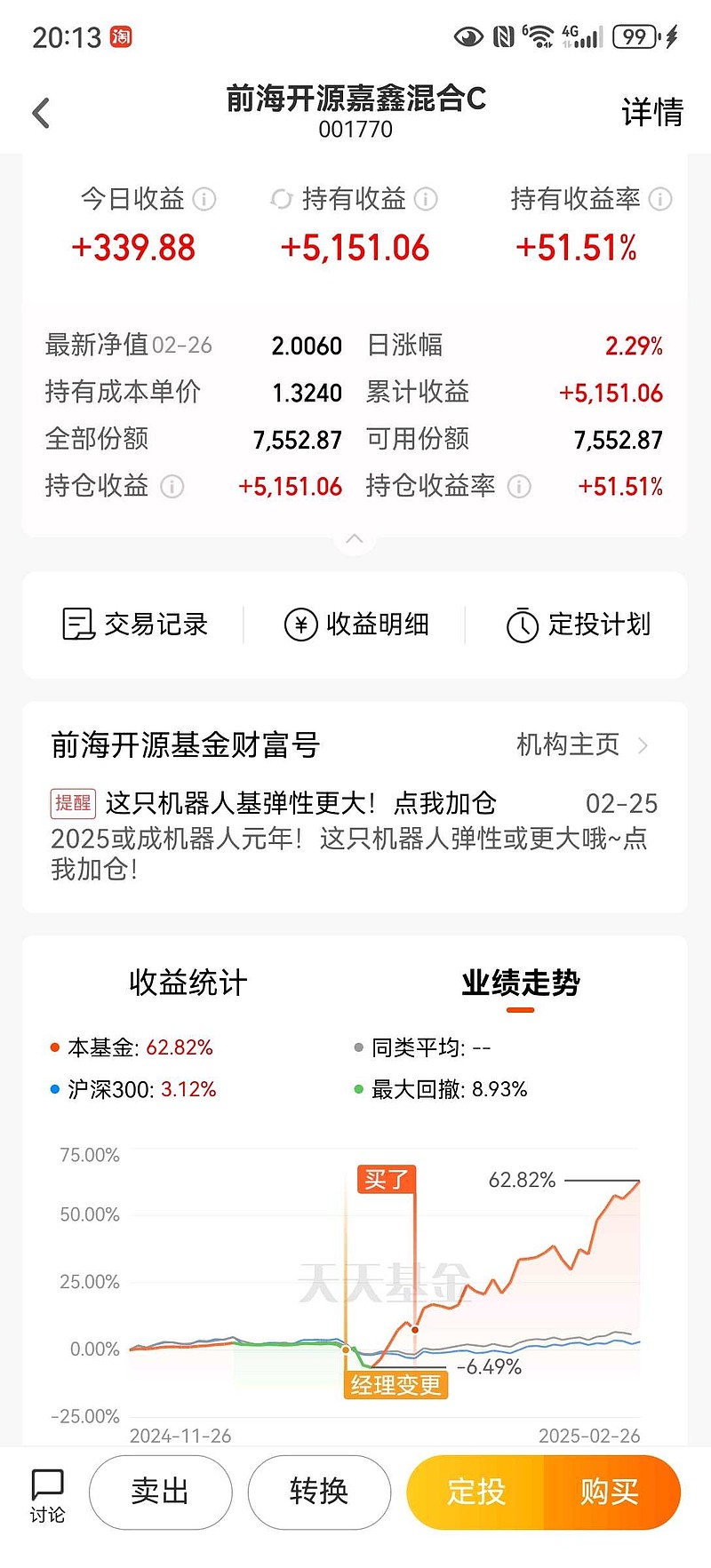Select the 业绩走势 tab
Image resolution: width=711 pixels, height=1568 pixels.
point(521,983)
